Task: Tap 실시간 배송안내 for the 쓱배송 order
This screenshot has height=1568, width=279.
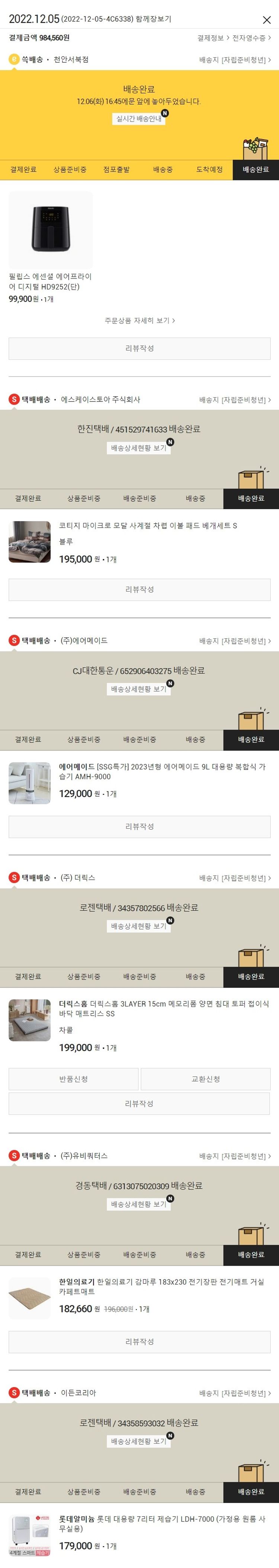Action: point(139,119)
